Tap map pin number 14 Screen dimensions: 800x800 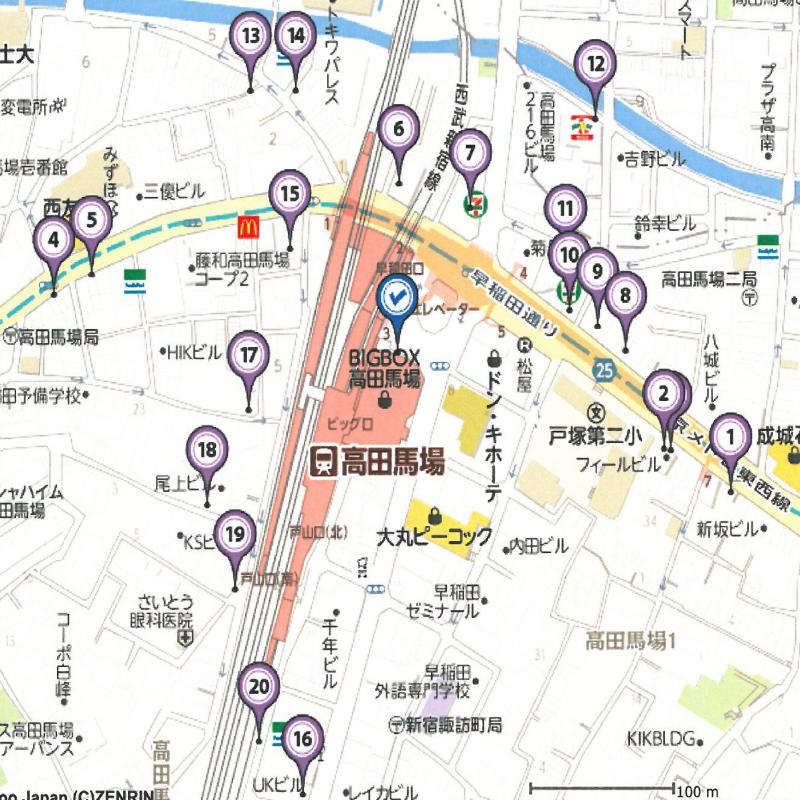[295, 37]
